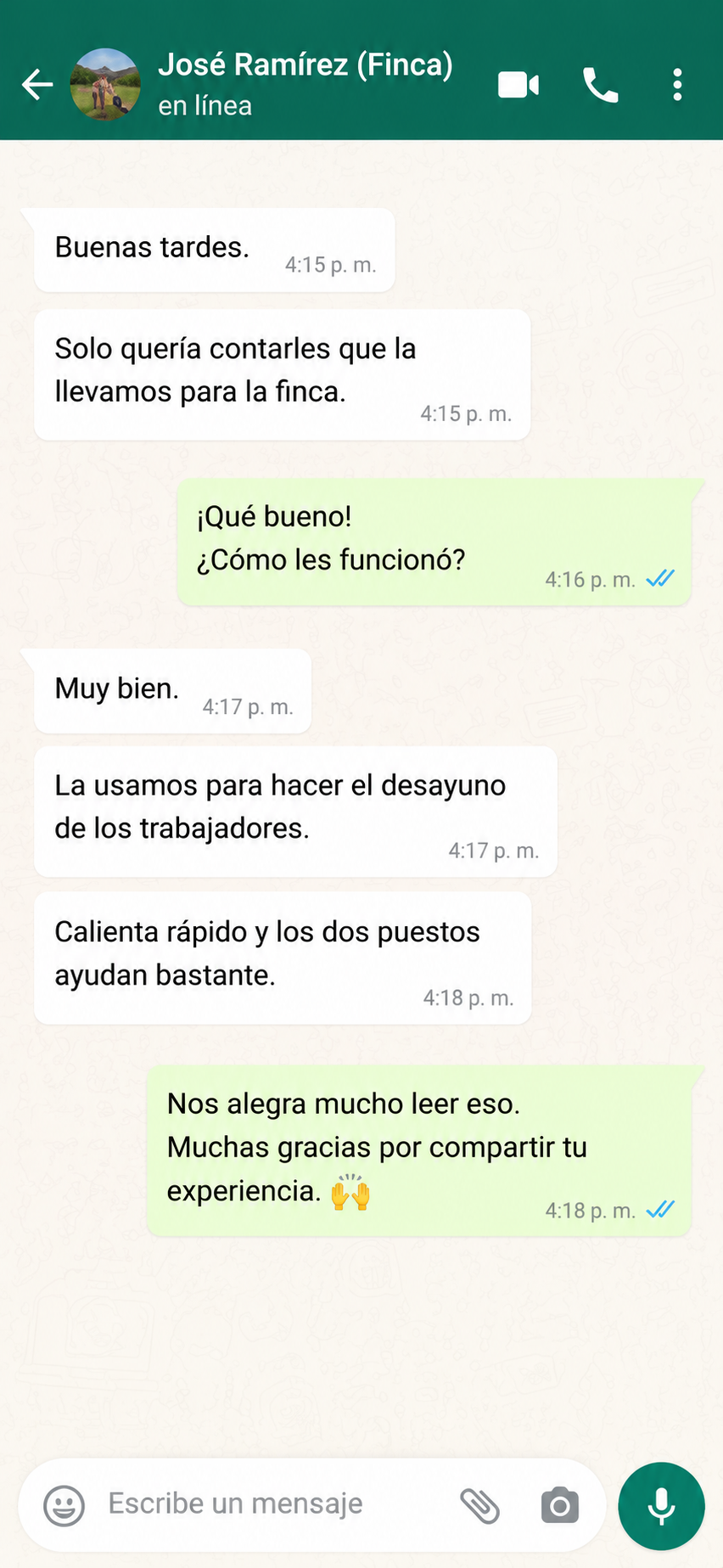Start a video call with José Ramírez
Image resolution: width=723 pixels, height=1568 pixels.
click(x=518, y=85)
